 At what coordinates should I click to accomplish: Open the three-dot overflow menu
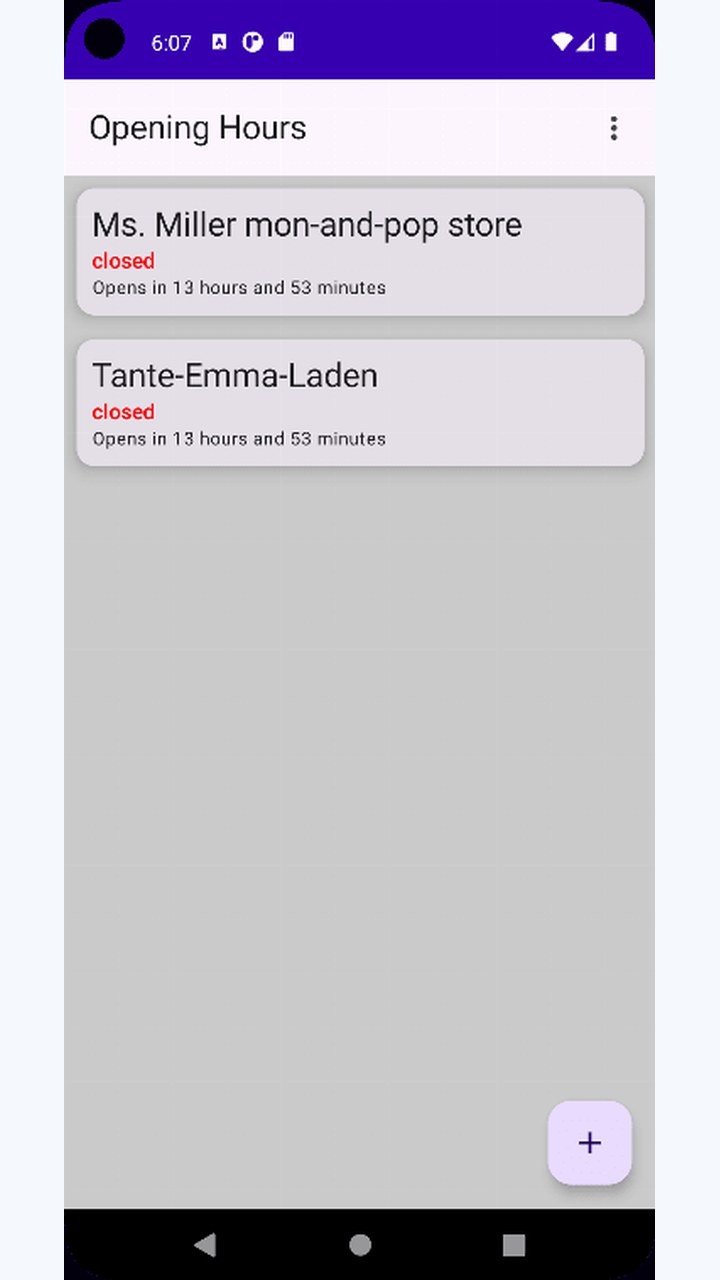[x=613, y=128]
